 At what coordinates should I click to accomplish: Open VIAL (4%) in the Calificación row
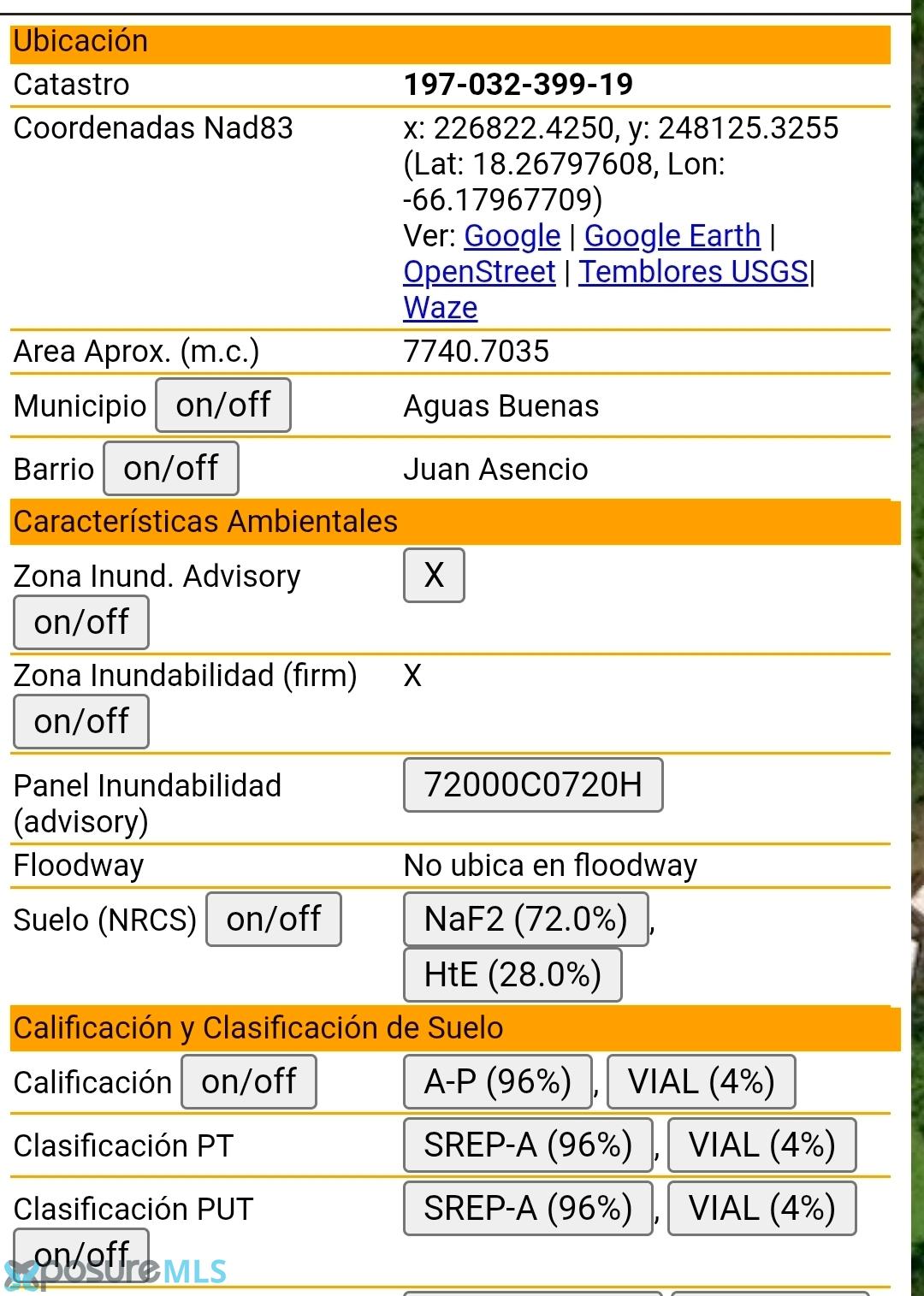(x=700, y=1082)
